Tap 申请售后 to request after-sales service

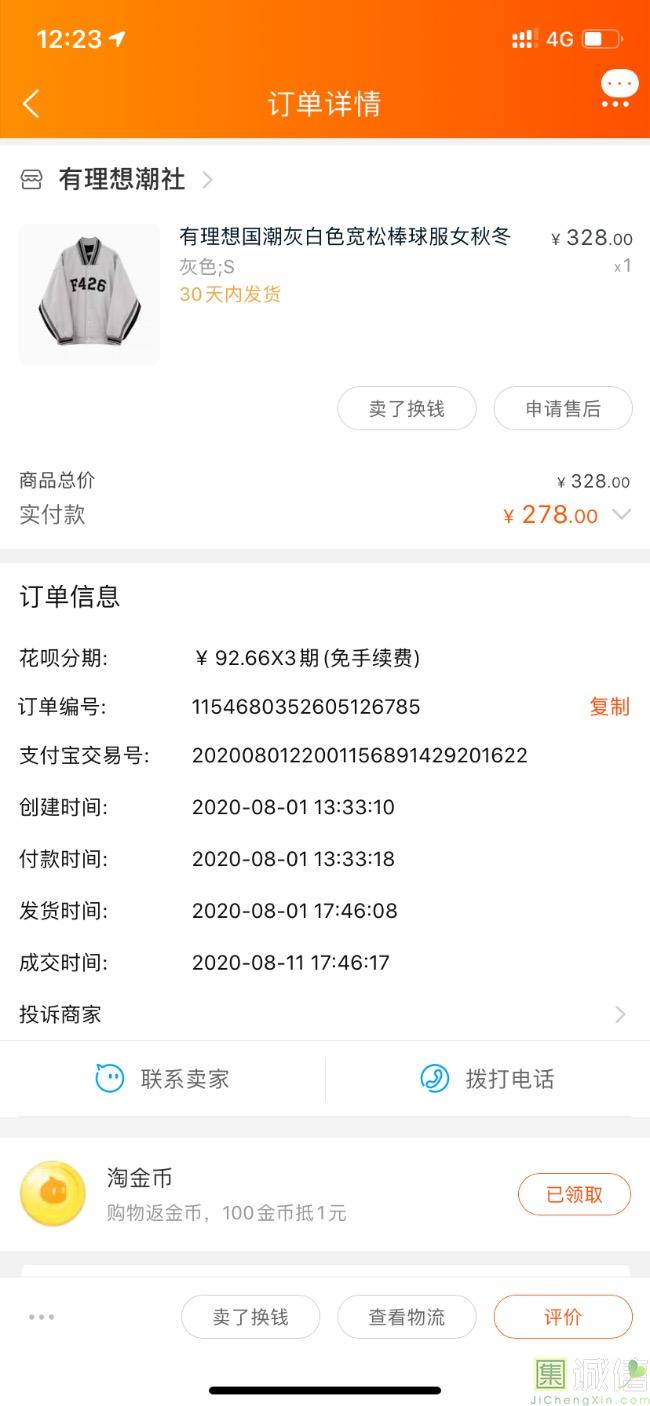click(x=563, y=409)
